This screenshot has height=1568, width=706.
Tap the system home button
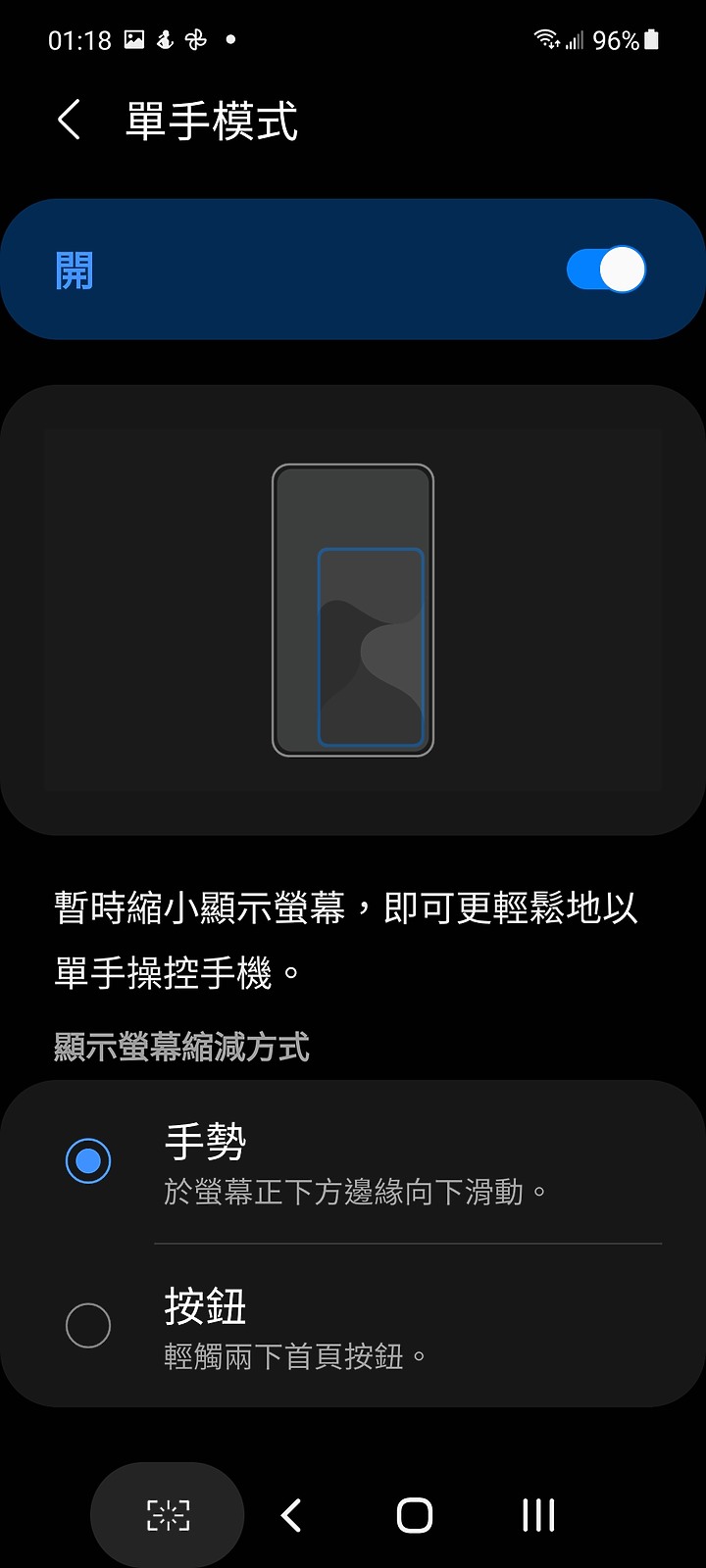point(414,1515)
